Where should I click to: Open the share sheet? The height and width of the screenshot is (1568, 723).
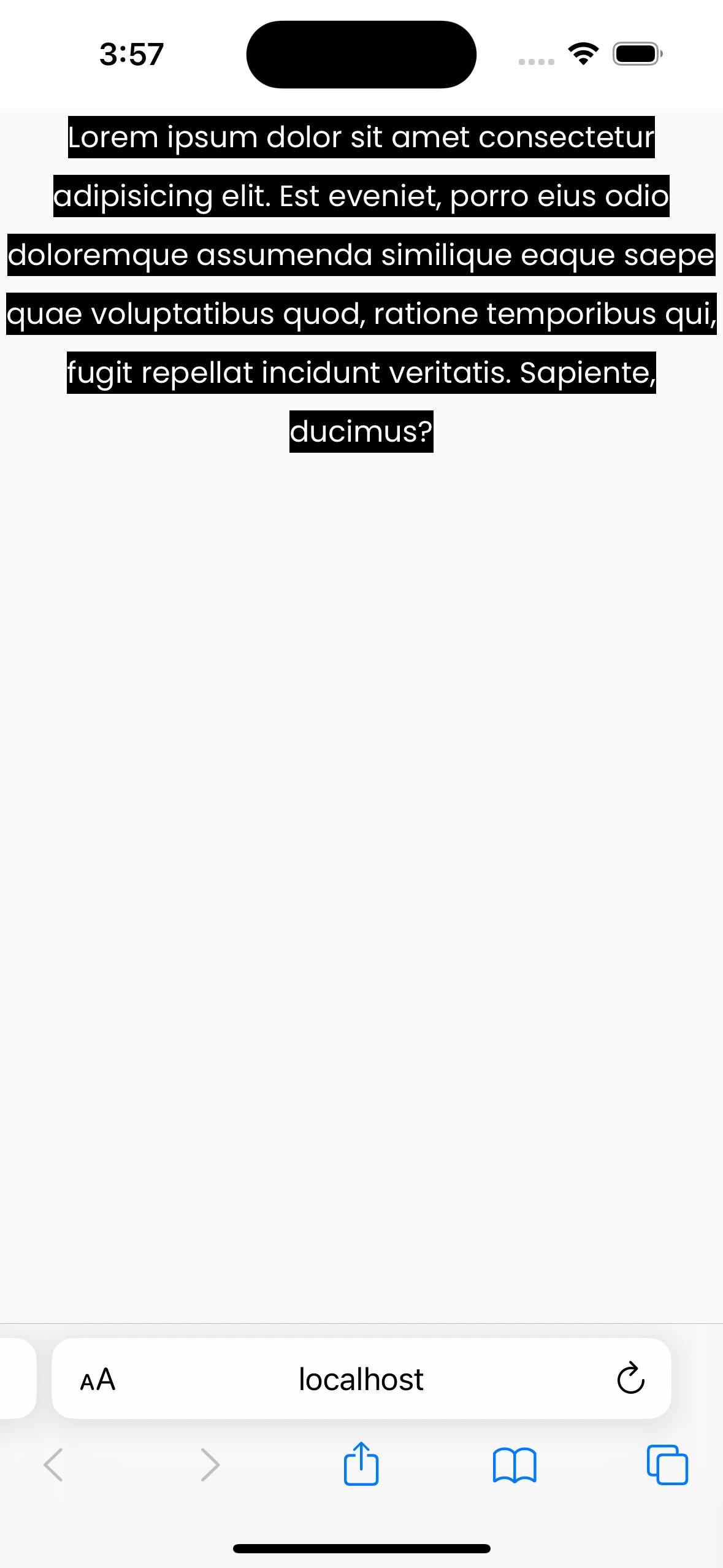tap(361, 1464)
